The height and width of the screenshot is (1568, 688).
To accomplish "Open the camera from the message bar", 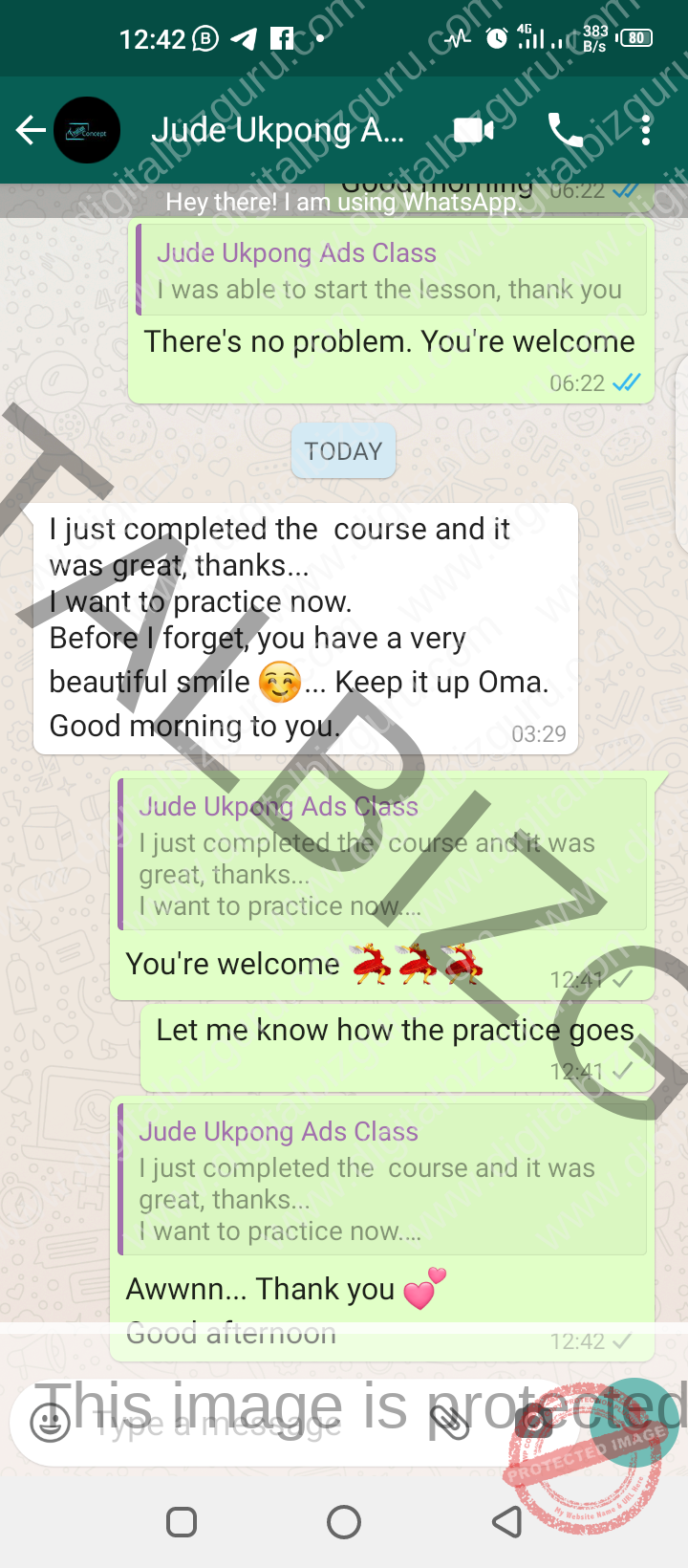I will click(x=533, y=1422).
